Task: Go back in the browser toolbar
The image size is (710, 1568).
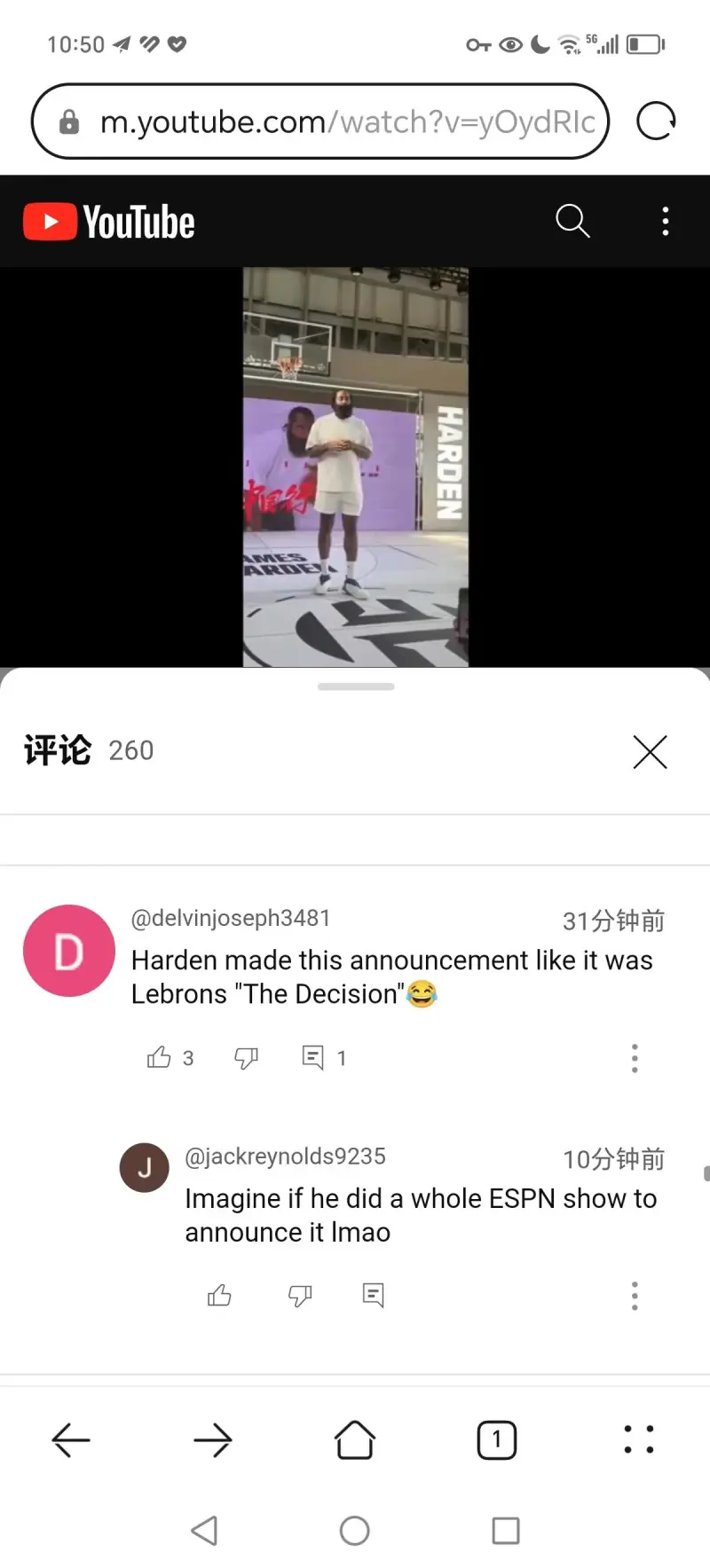Action: pyautogui.click(x=71, y=1440)
